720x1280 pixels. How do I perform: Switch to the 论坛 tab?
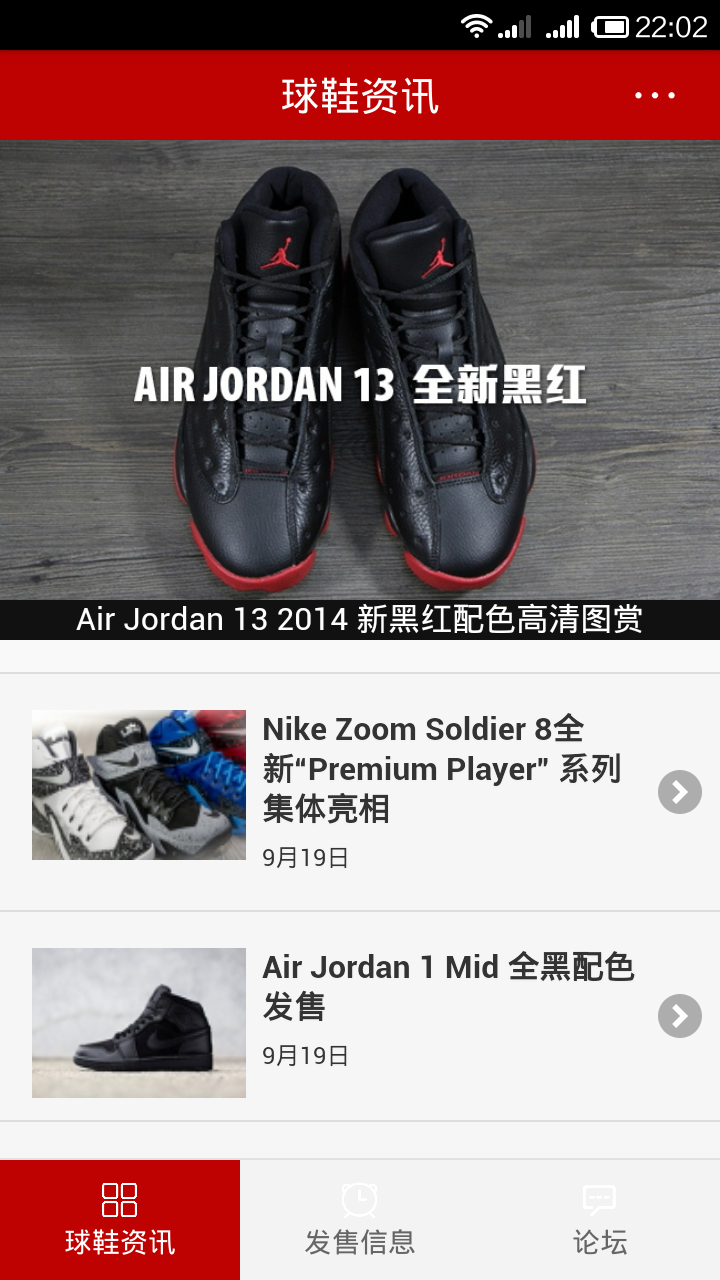(600, 1220)
